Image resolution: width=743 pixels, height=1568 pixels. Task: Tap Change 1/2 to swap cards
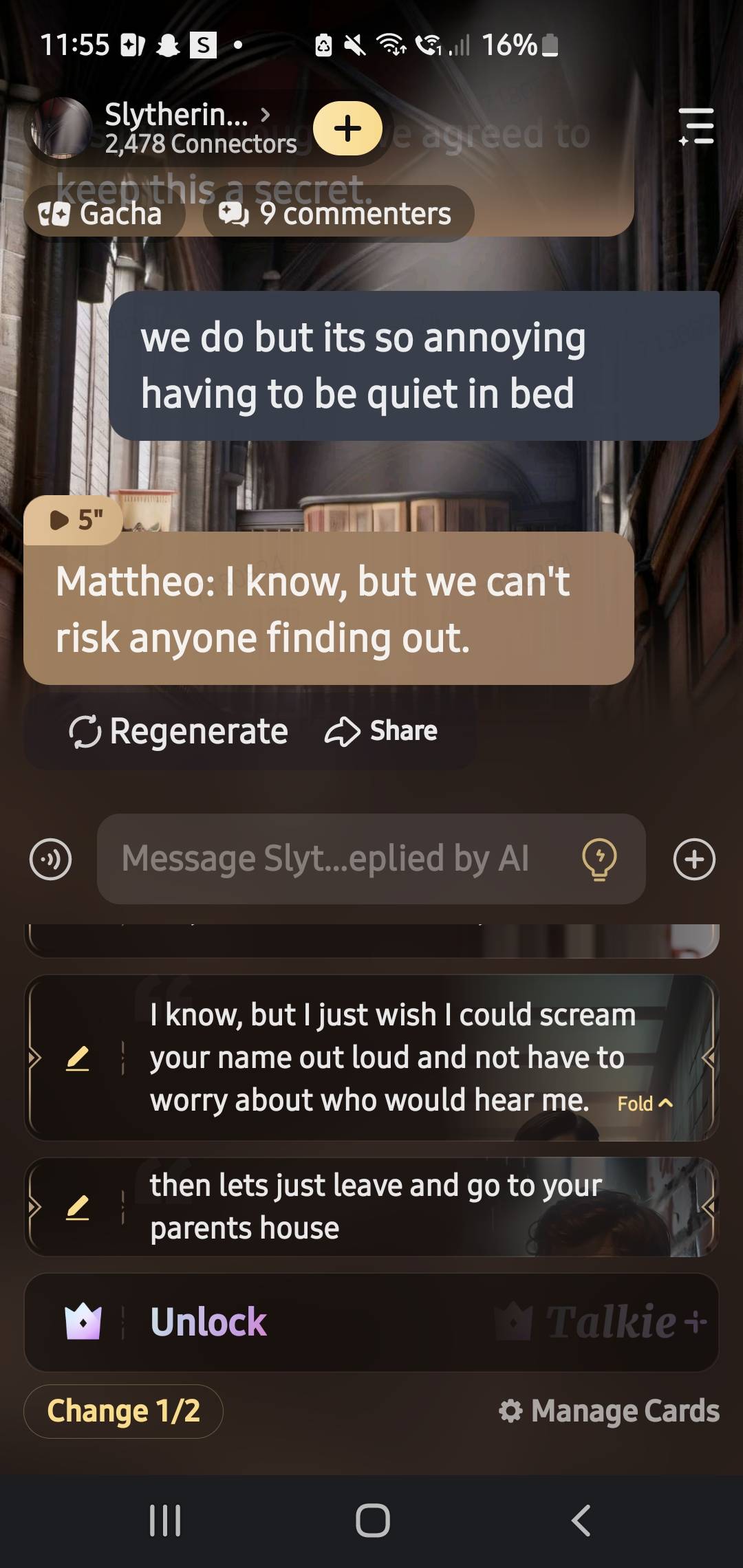(x=123, y=1411)
